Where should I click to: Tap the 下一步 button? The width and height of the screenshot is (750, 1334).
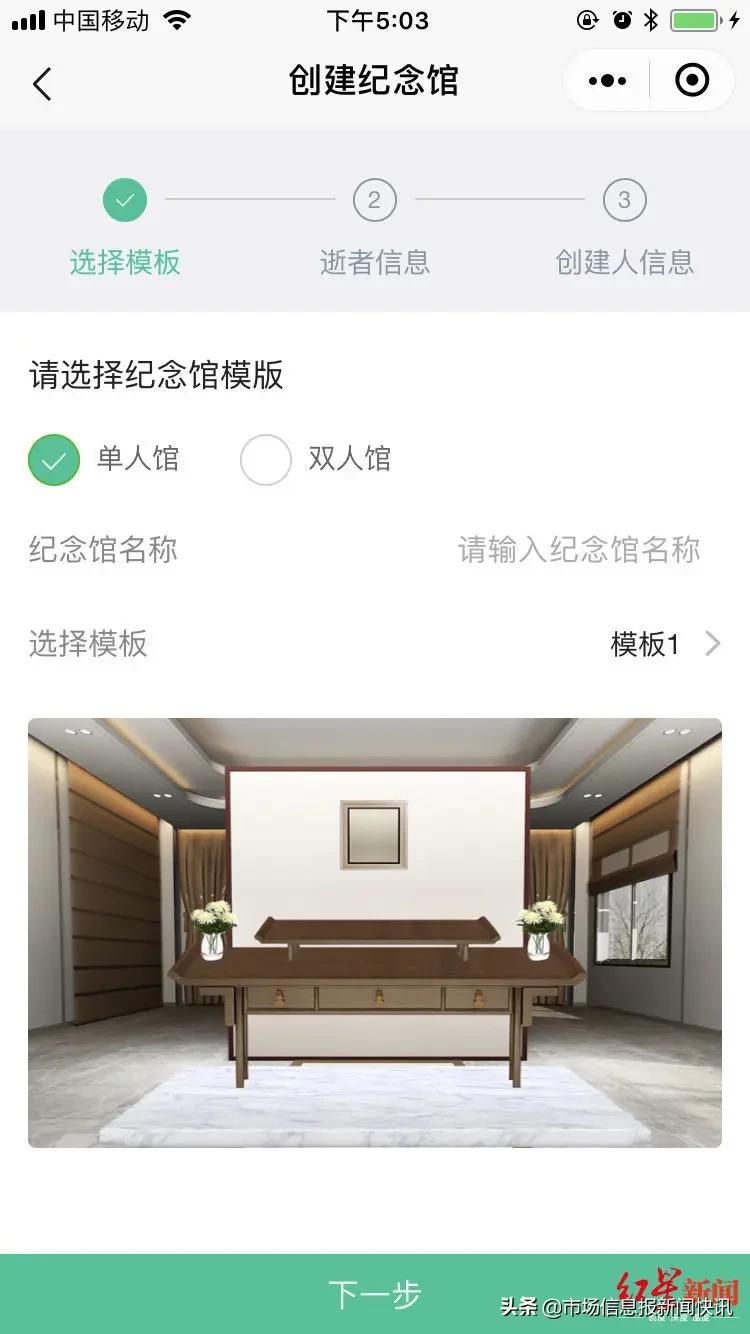374,1292
